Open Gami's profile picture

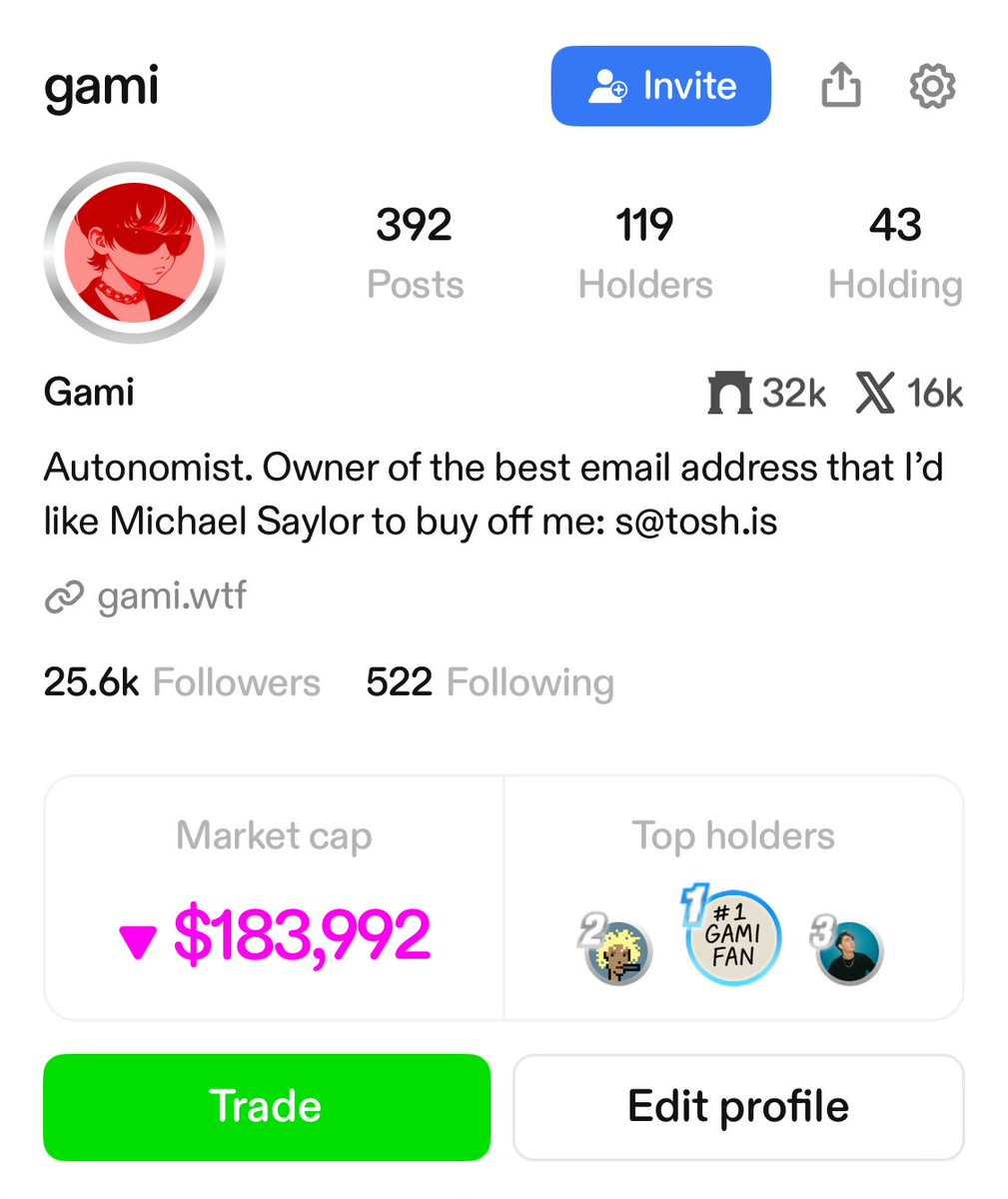pos(134,253)
